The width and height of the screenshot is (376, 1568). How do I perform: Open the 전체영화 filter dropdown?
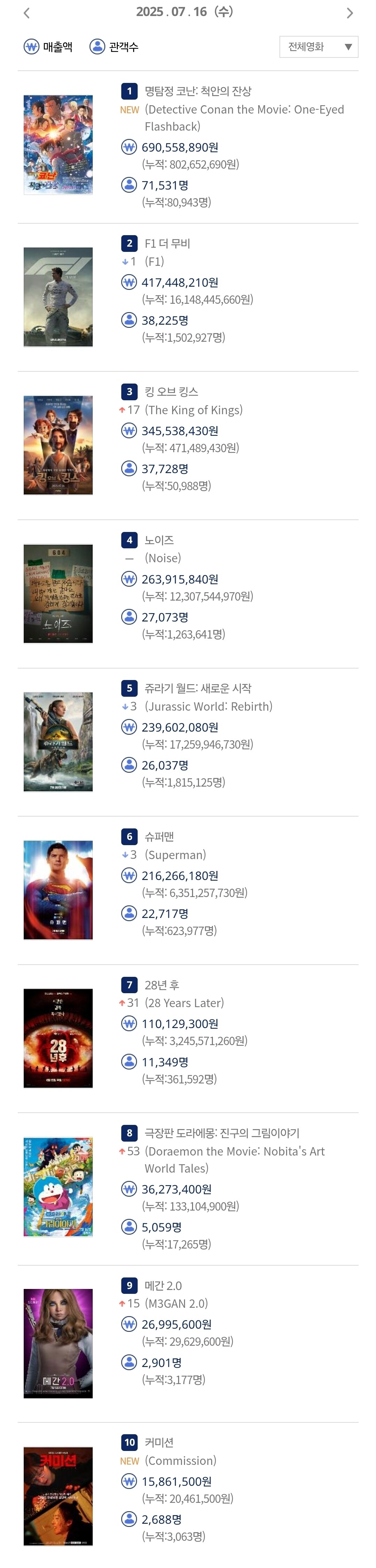[319, 47]
